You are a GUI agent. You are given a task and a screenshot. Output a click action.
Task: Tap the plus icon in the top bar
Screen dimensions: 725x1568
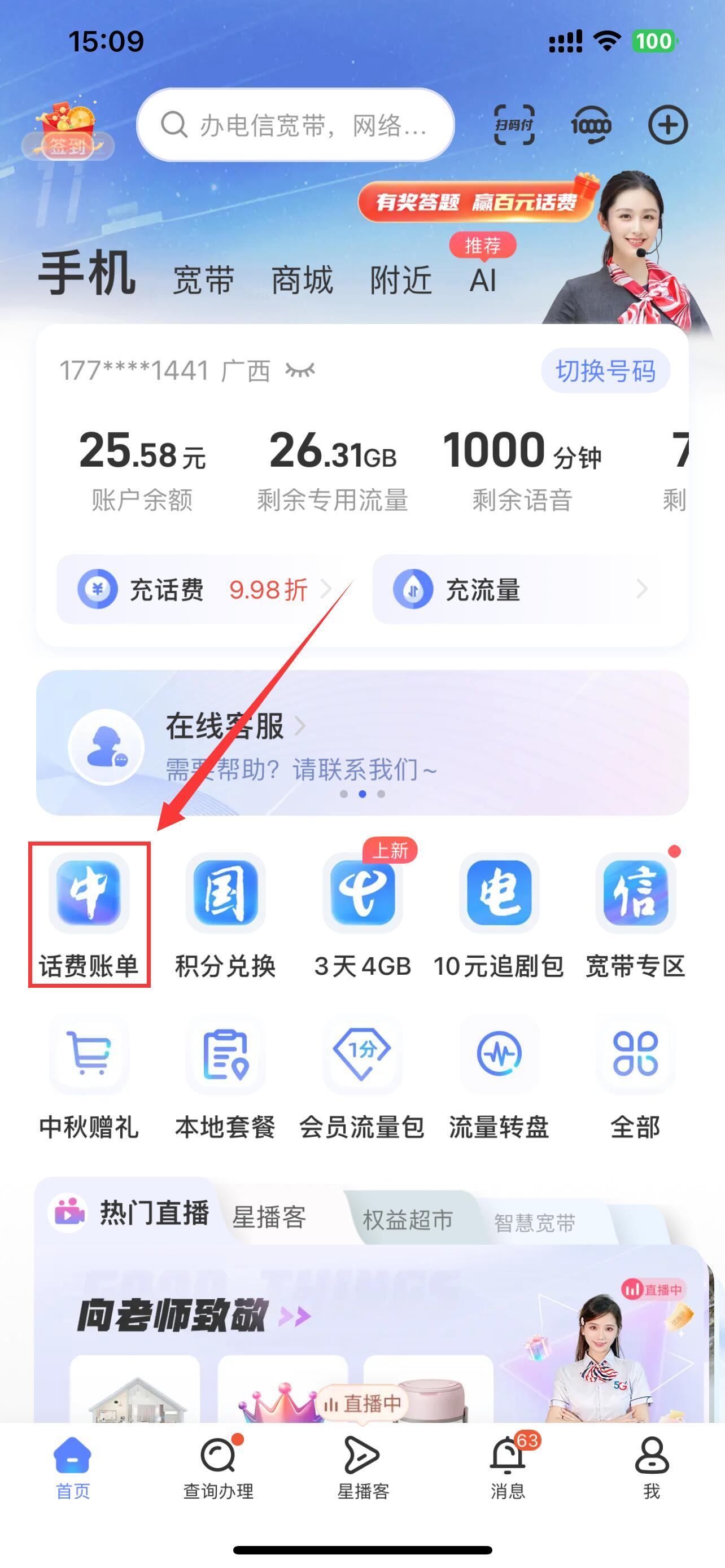(x=667, y=125)
